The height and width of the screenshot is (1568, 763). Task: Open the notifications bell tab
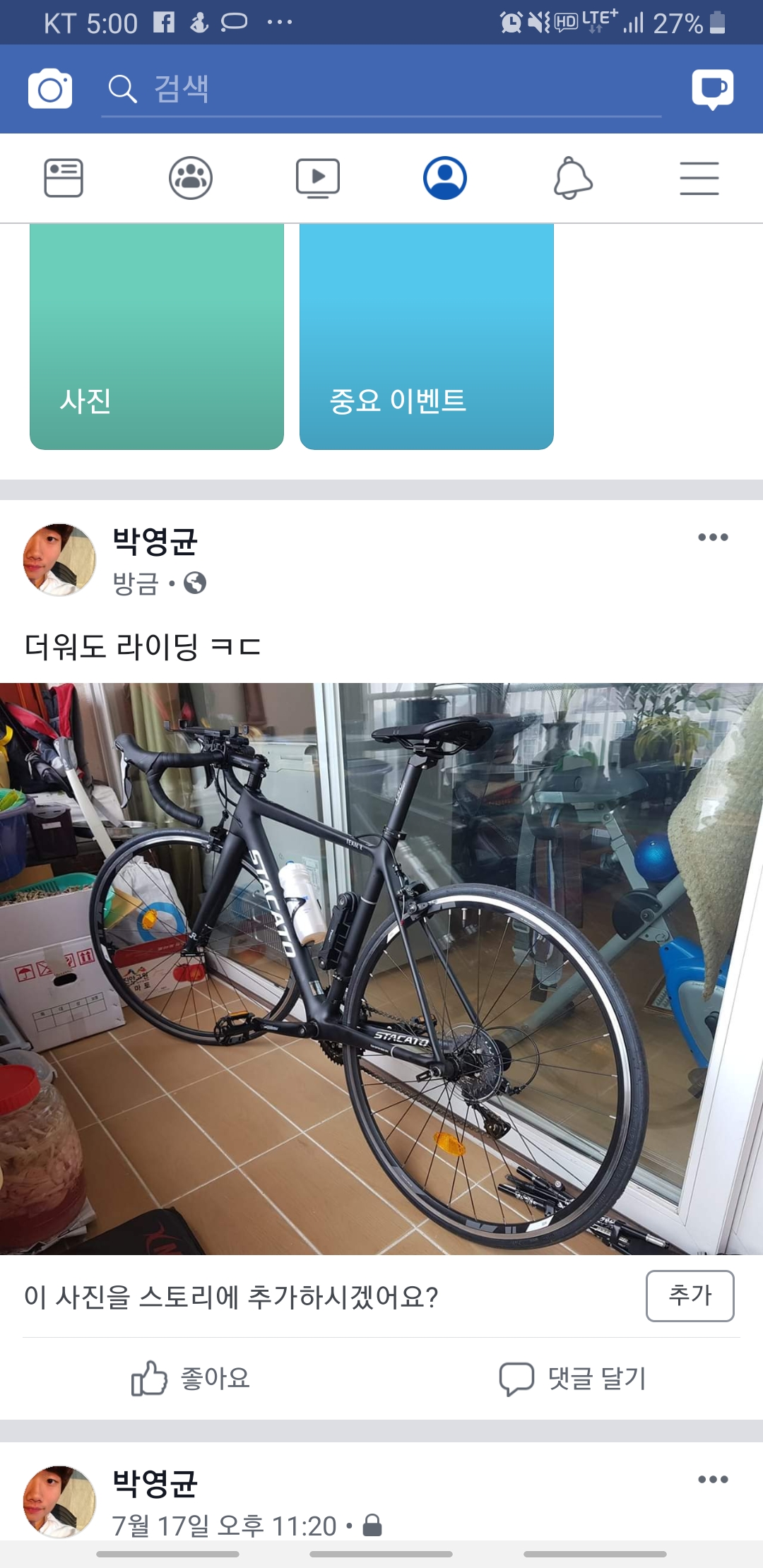[572, 178]
